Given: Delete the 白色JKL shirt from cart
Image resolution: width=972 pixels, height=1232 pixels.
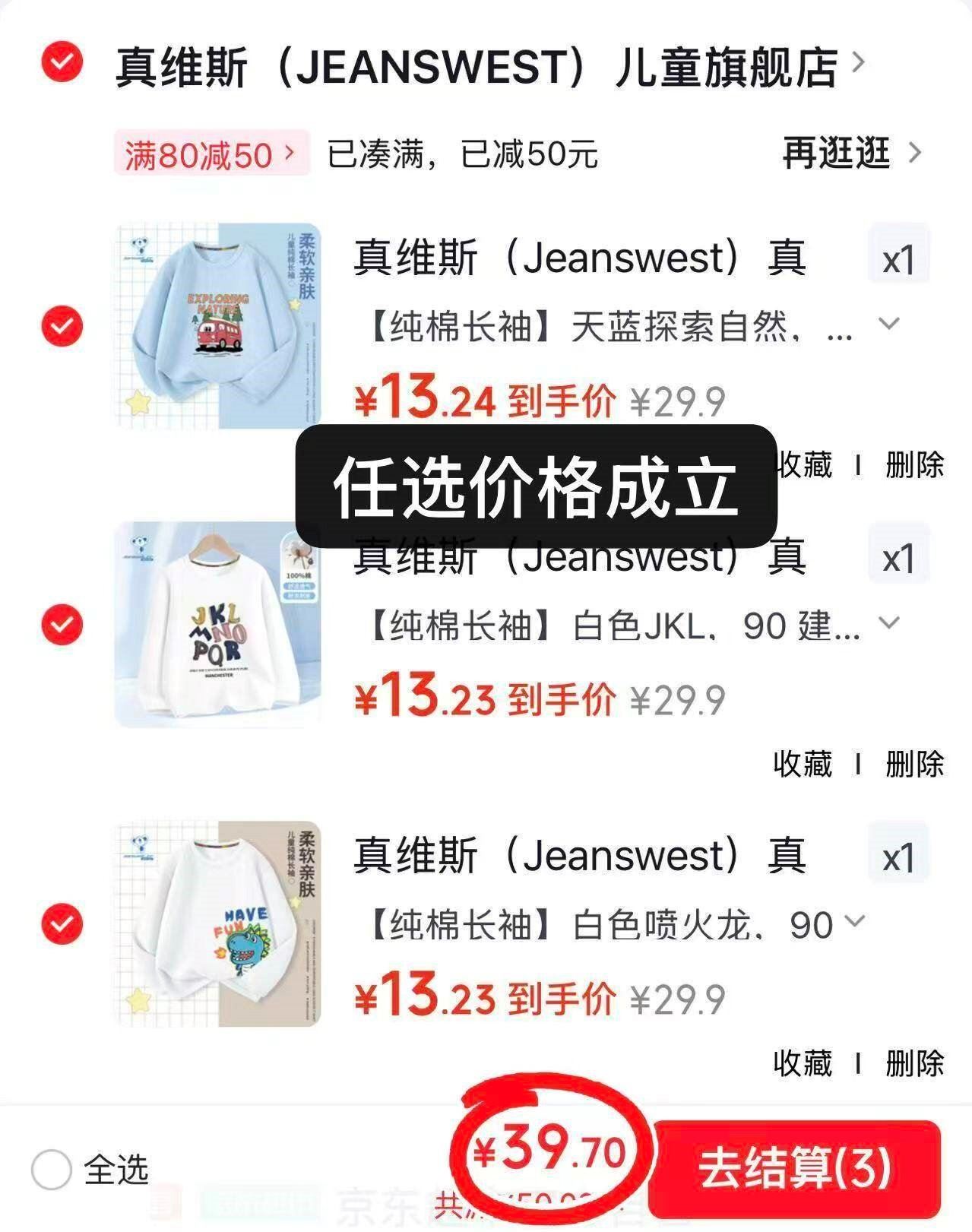Looking at the screenshot, I should [914, 764].
